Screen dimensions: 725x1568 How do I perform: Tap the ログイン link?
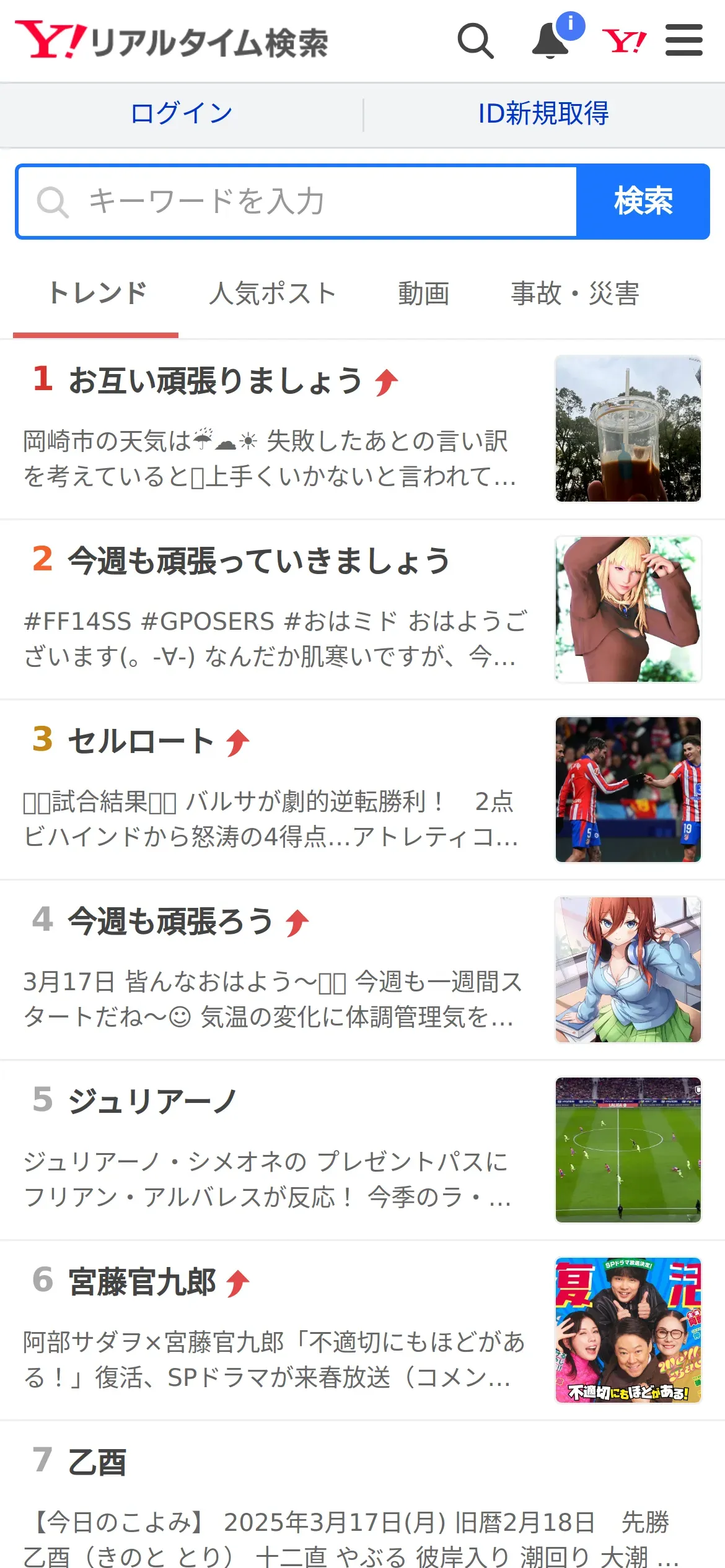(182, 114)
